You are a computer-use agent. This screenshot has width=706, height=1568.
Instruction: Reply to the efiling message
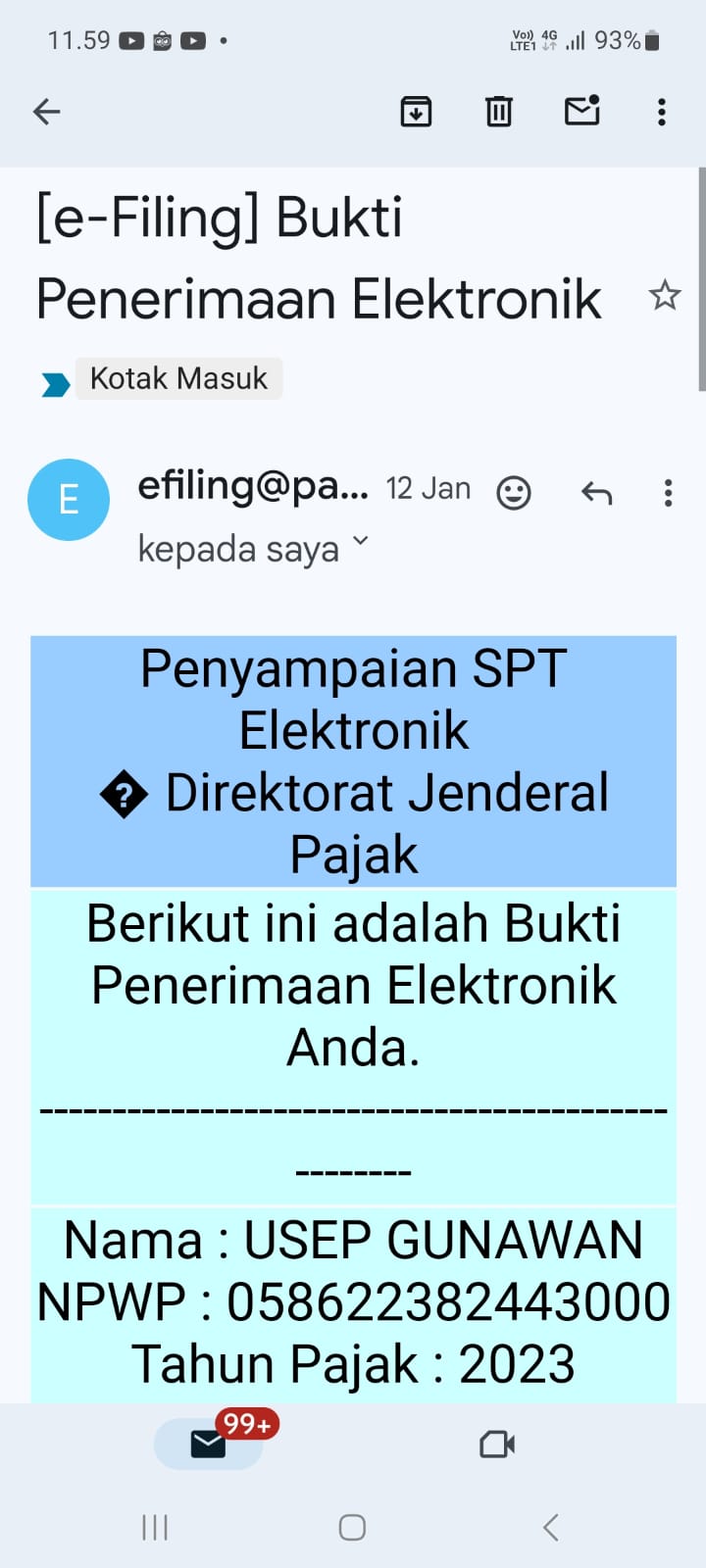click(596, 492)
